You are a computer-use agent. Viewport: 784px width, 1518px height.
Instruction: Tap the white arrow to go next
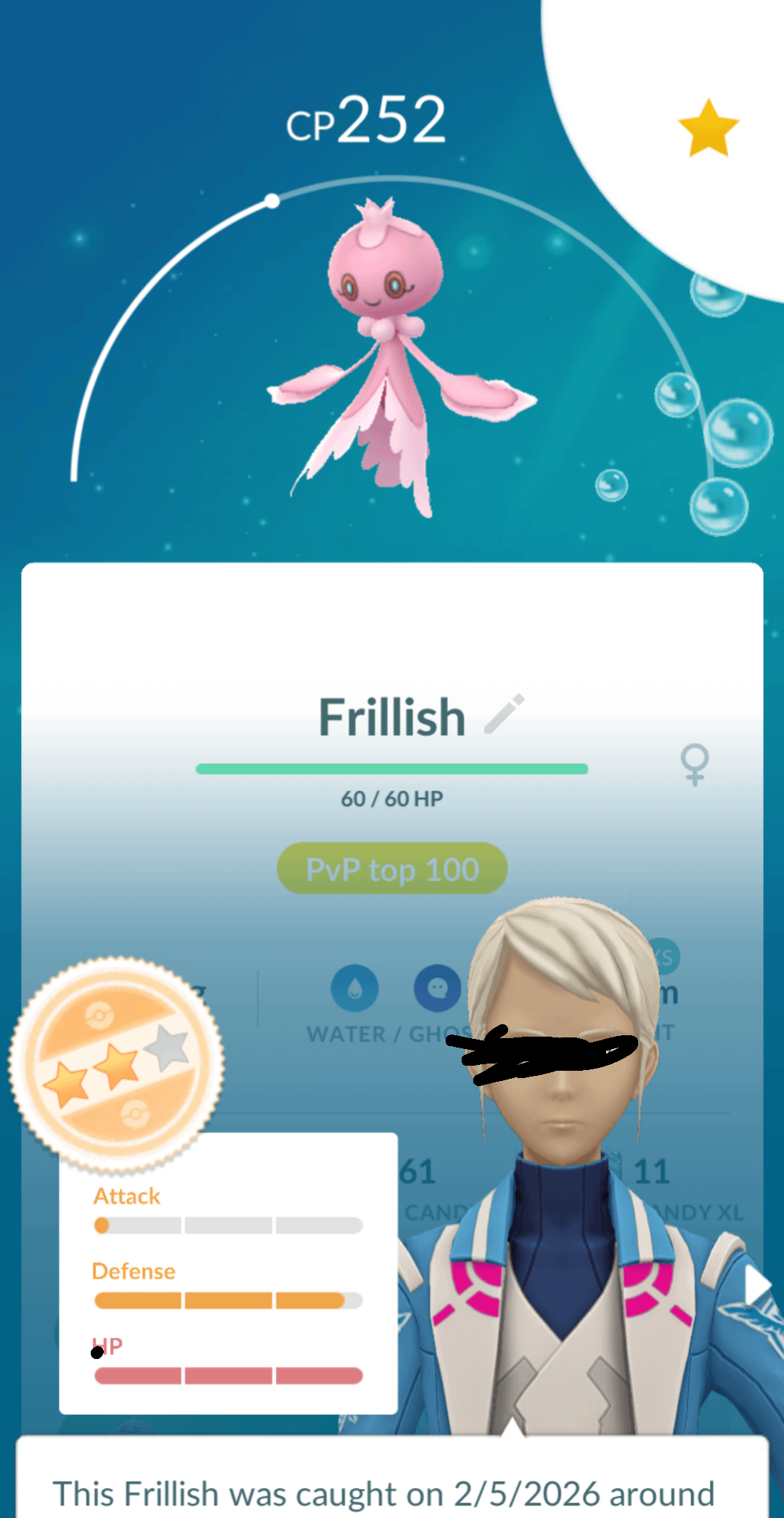tap(757, 1286)
